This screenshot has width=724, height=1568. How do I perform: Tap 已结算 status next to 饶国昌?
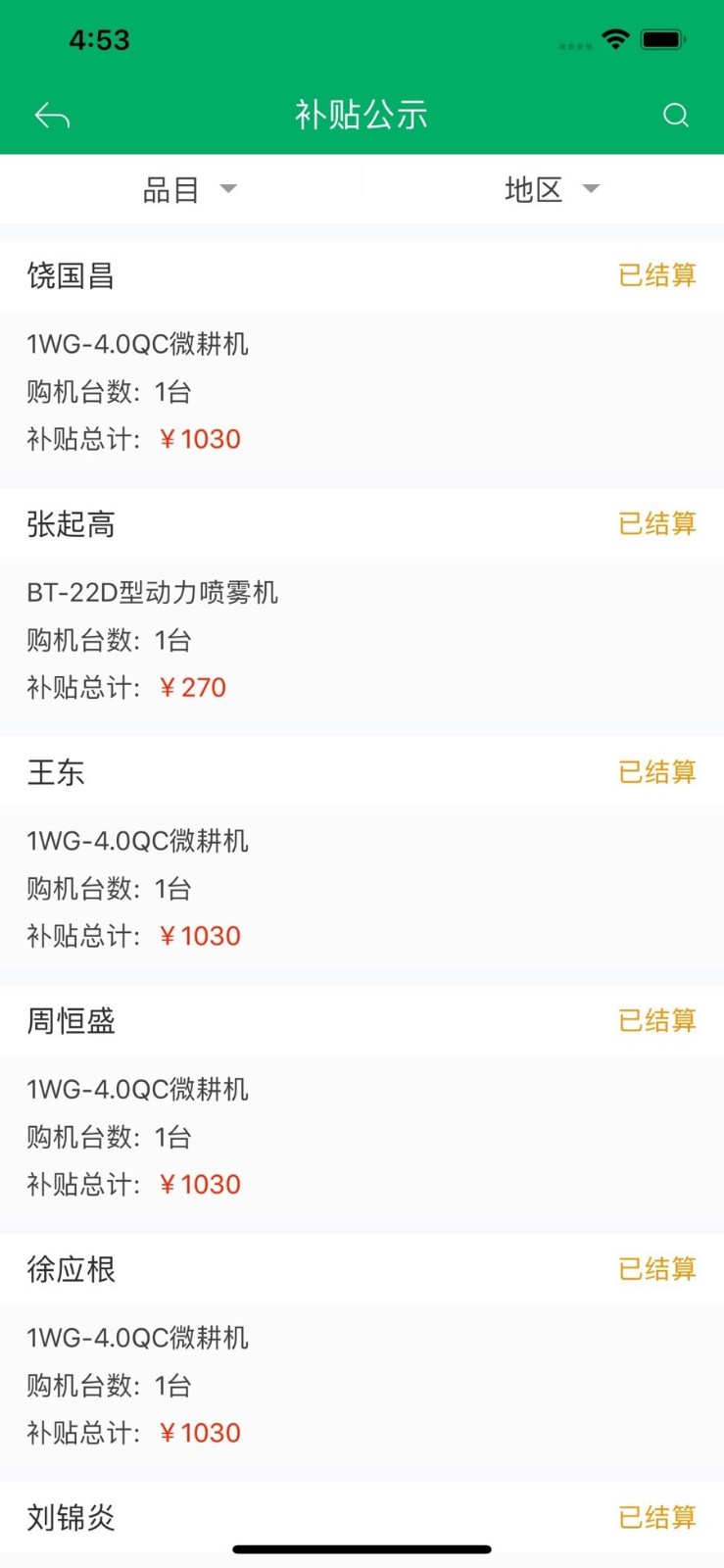(657, 275)
